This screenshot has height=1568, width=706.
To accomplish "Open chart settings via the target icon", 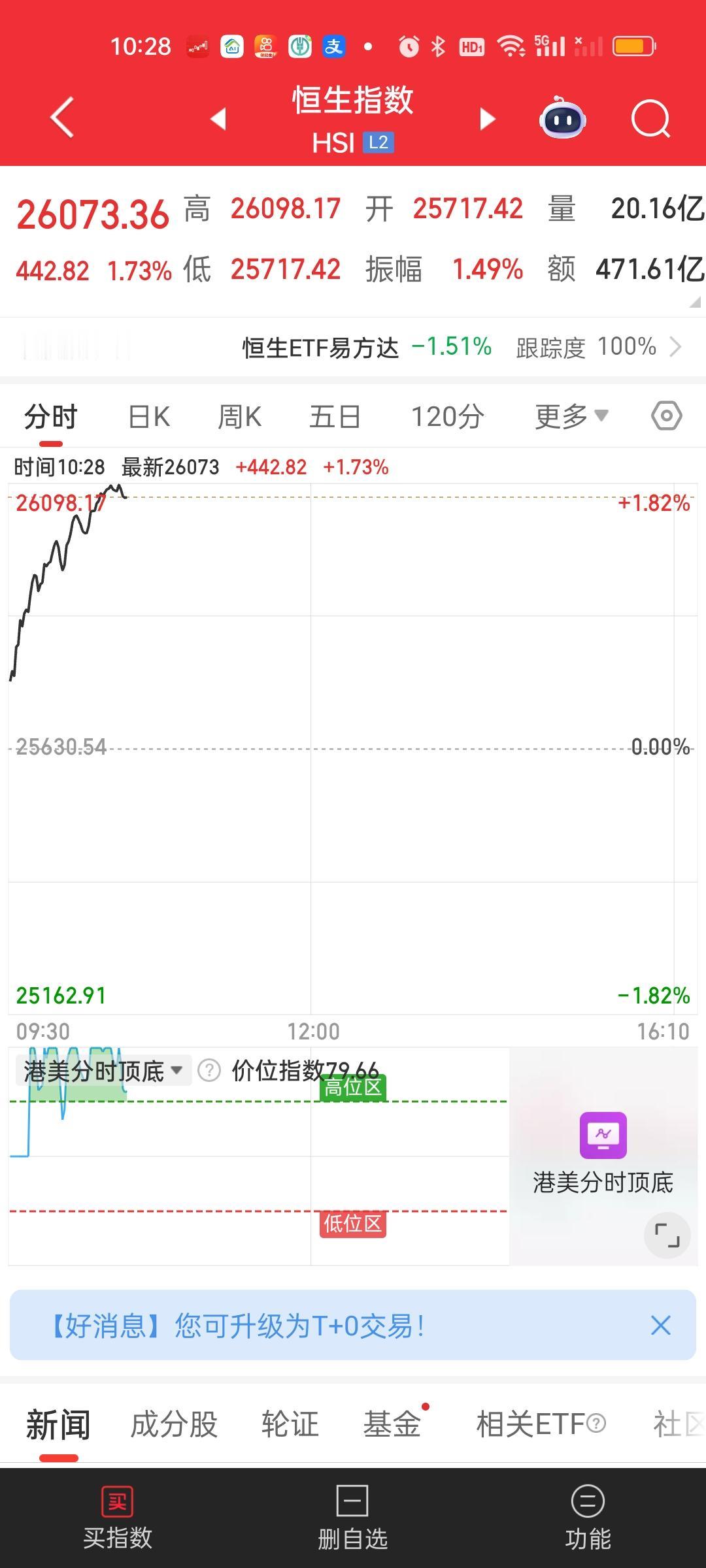I will (x=666, y=416).
